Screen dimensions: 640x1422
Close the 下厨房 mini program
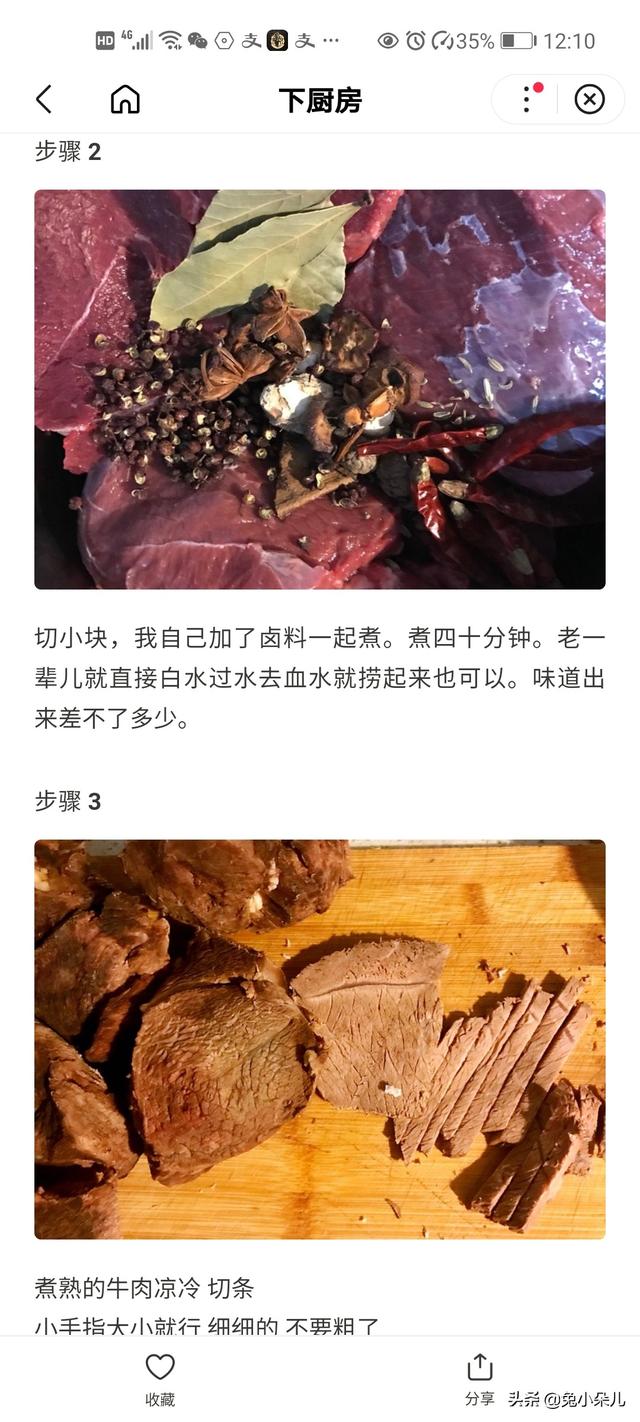pyautogui.click(x=589, y=99)
